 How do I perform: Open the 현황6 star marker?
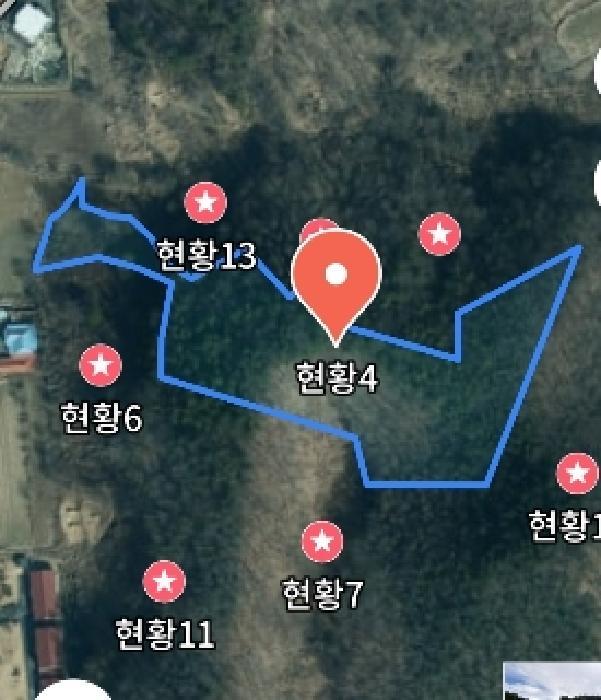tap(100, 365)
